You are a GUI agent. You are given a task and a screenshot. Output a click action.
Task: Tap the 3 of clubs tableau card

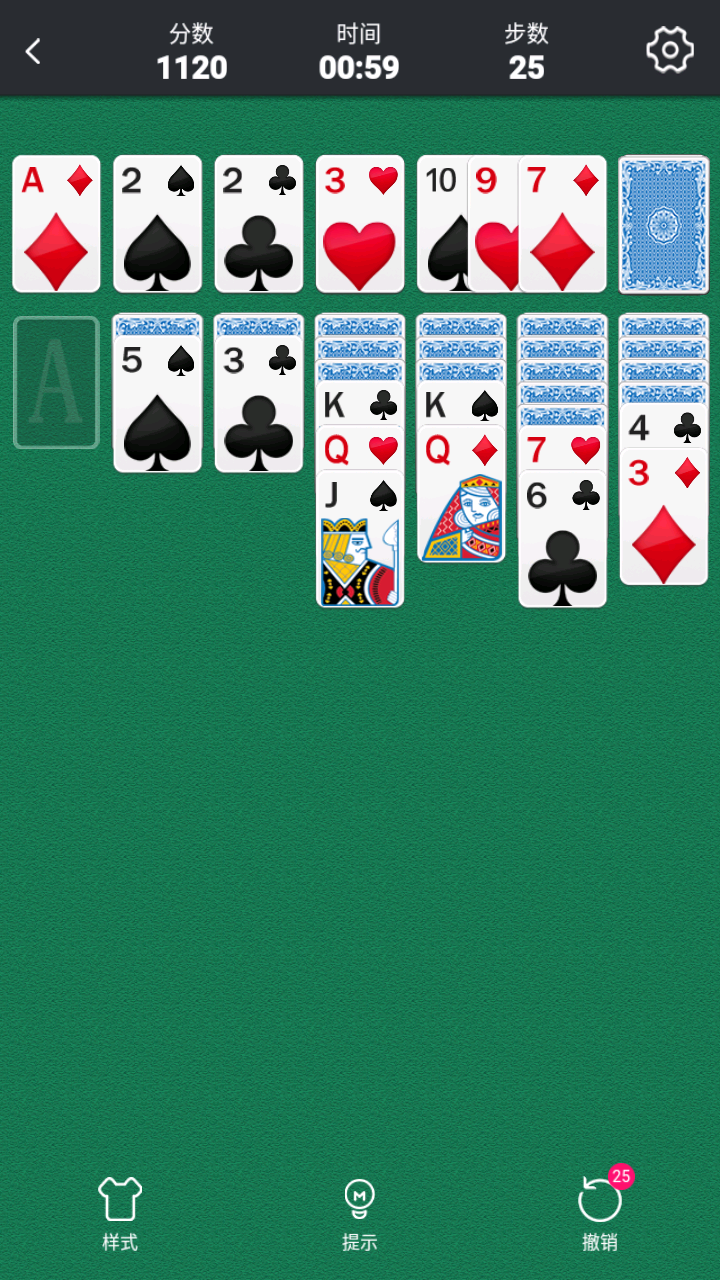pyautogui.click(x=258, y=405)
